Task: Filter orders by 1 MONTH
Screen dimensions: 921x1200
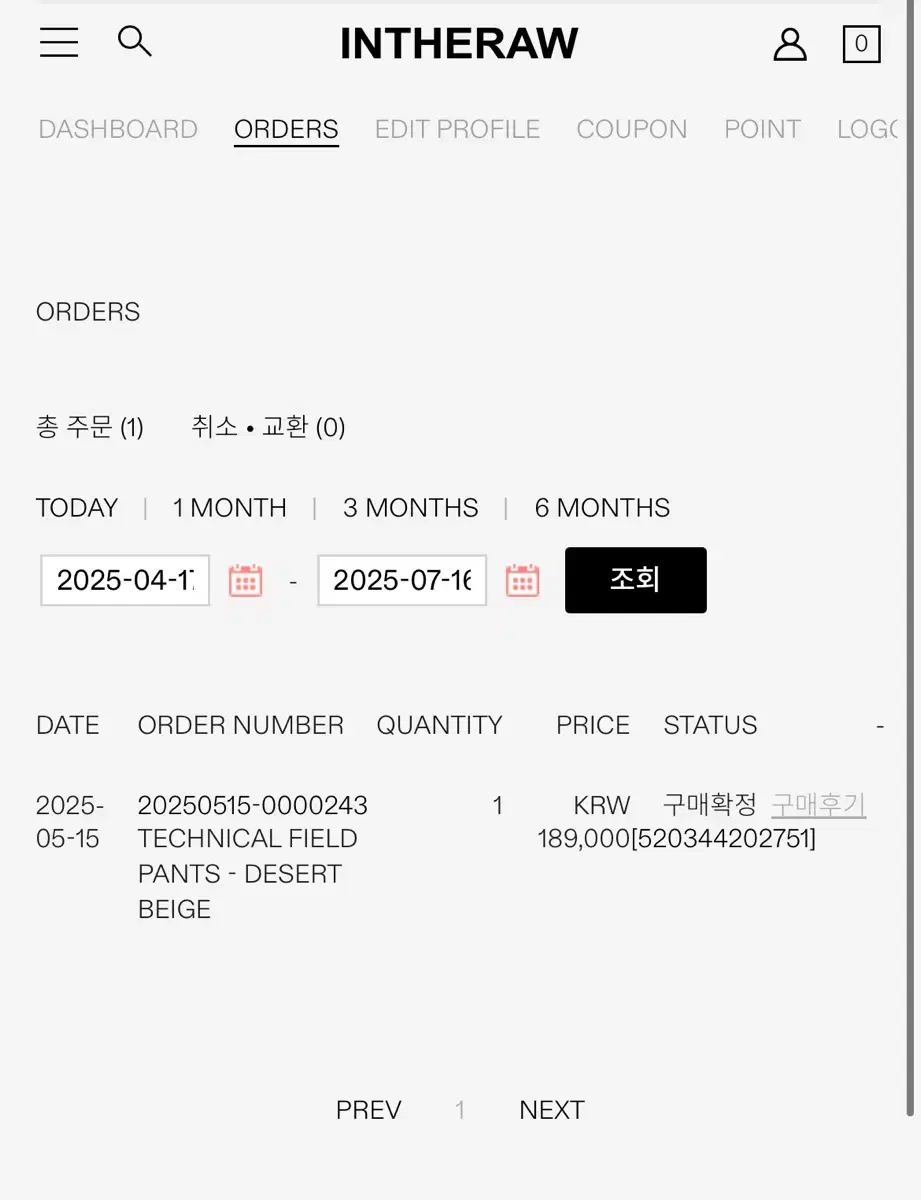Action: pos(229,508)
